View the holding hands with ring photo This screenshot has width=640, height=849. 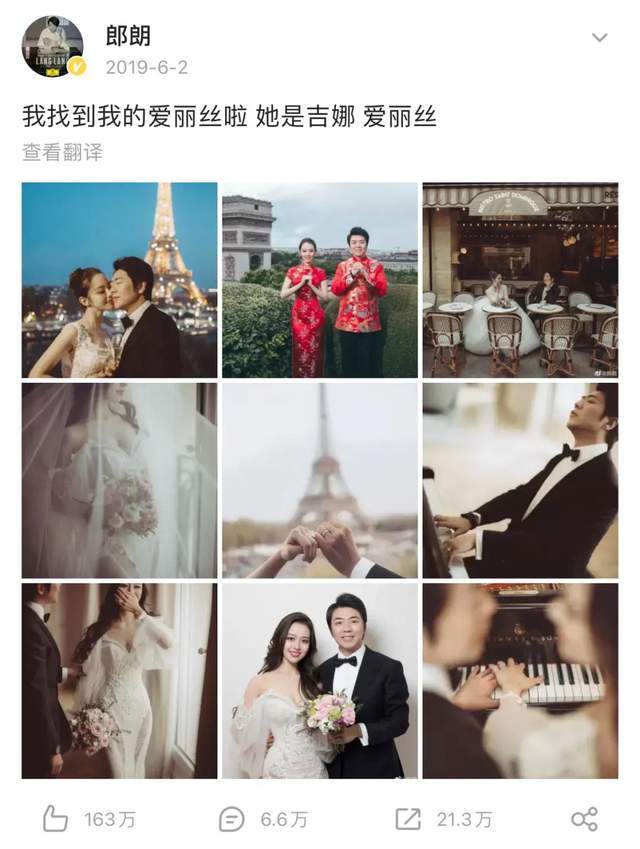[x=320, y=480]
